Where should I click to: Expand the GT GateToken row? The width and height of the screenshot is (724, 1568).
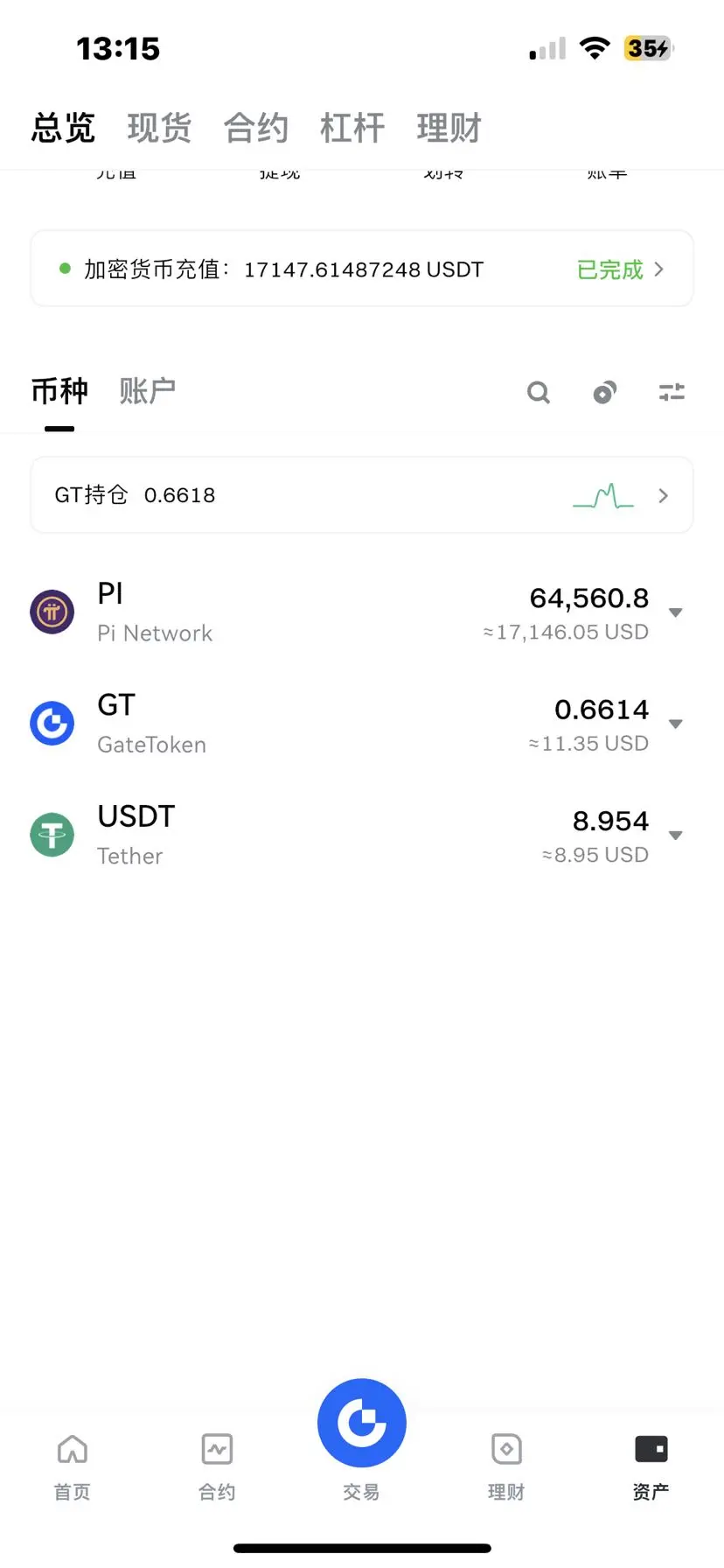(675, 724)
